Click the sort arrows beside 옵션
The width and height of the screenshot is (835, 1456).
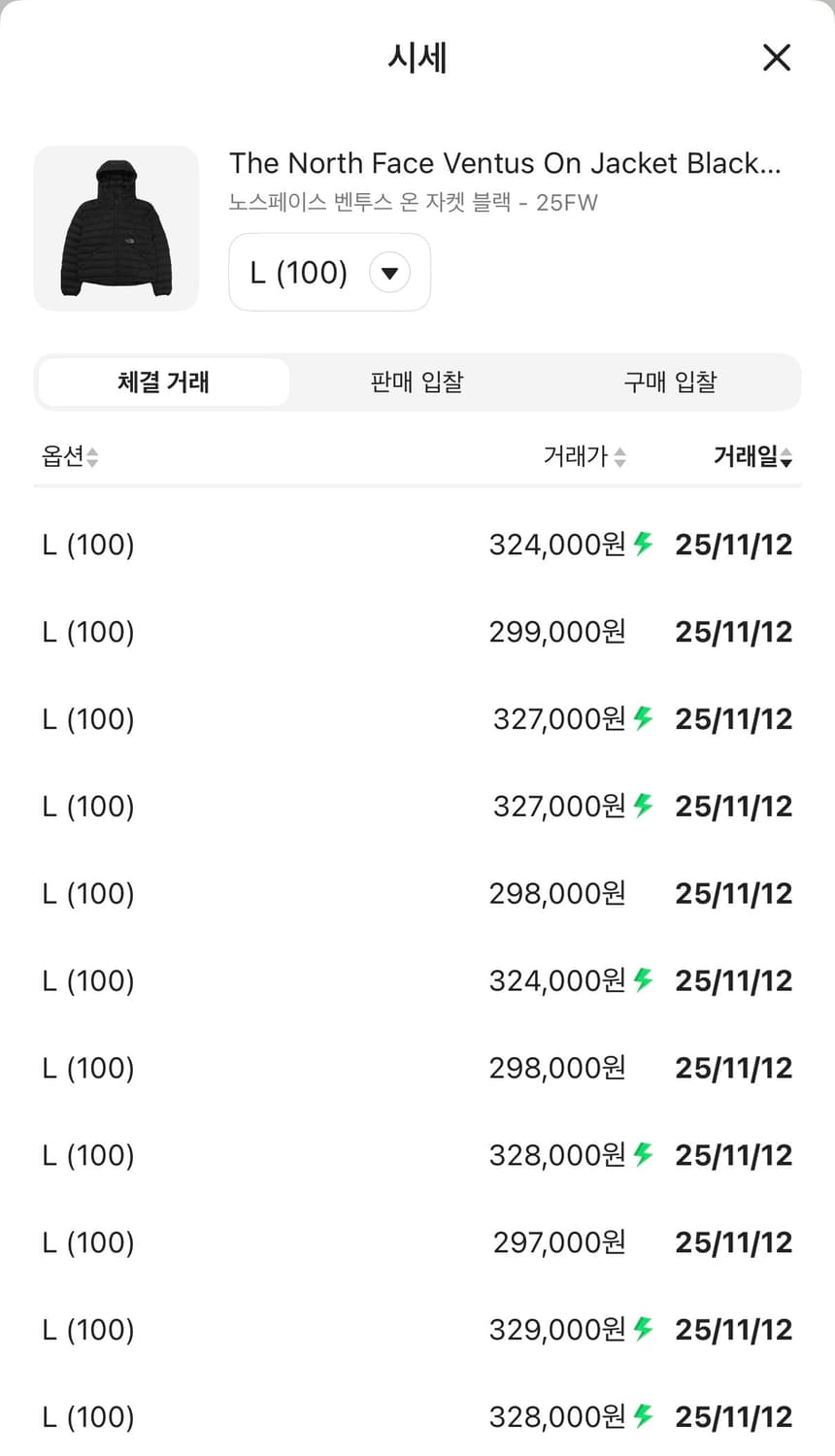(x=90, y=458)
